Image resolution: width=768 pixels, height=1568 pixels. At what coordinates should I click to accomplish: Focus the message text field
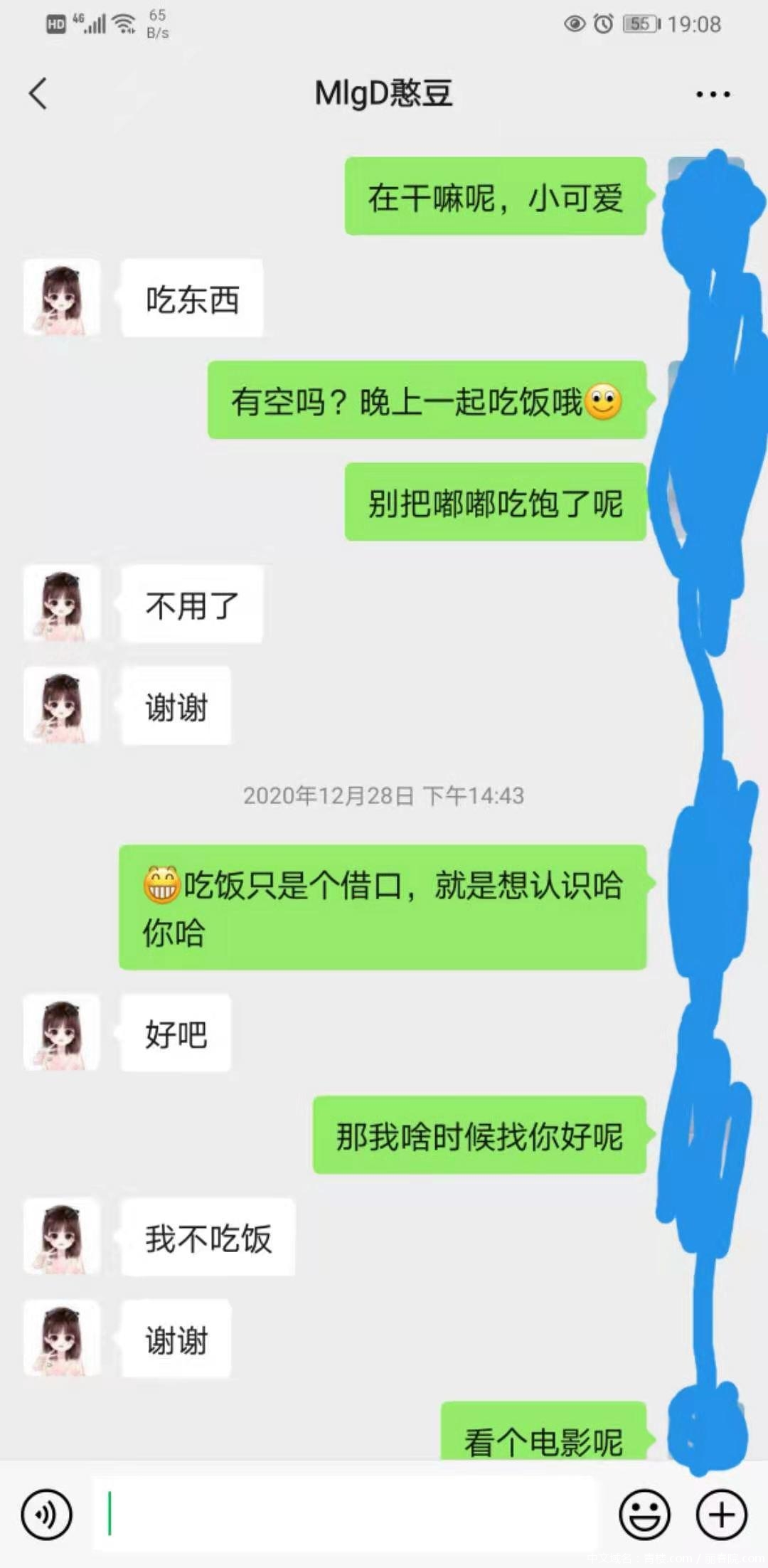(345, 1515)
